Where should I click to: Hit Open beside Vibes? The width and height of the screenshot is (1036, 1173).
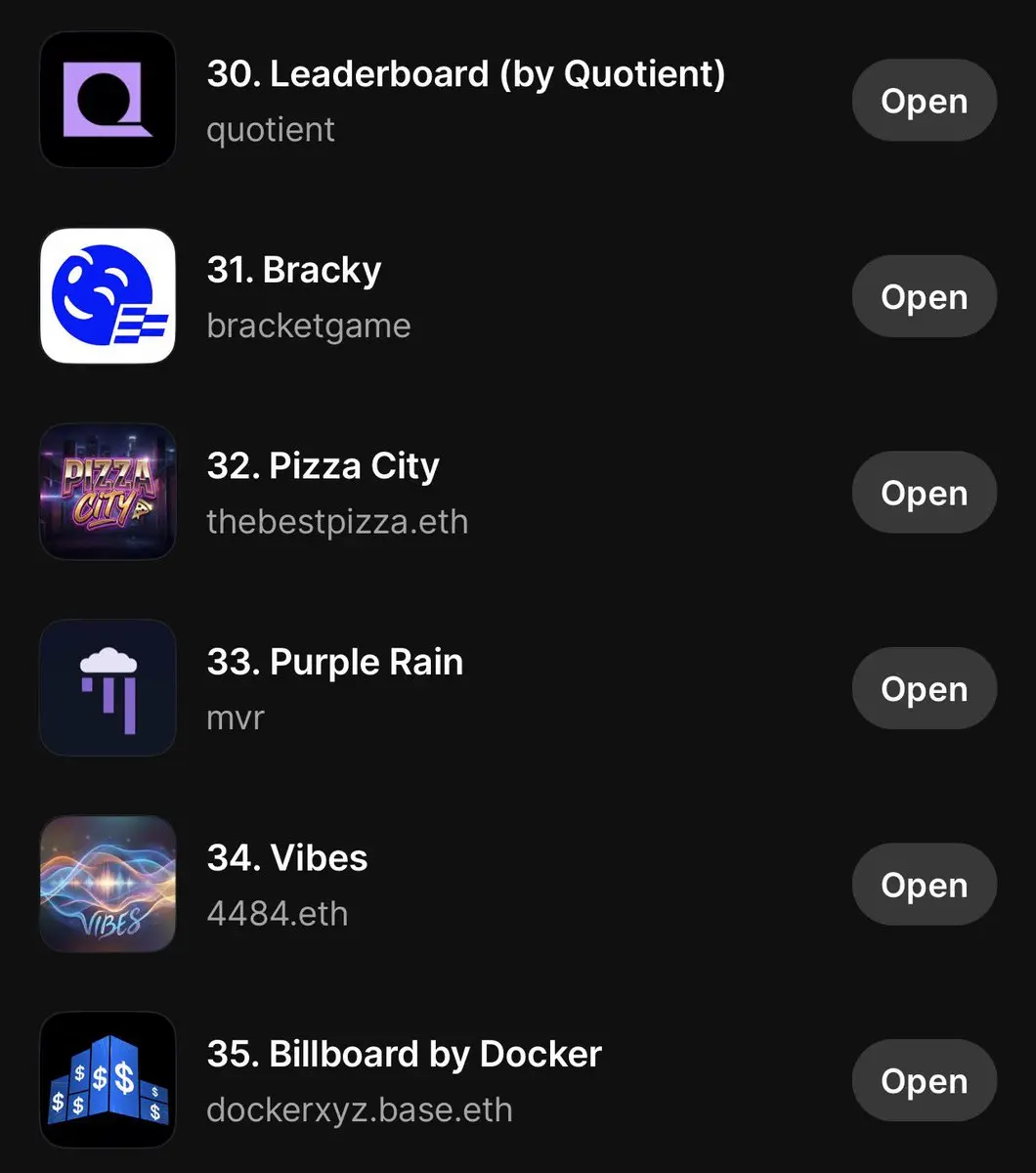tap(924, 885)
